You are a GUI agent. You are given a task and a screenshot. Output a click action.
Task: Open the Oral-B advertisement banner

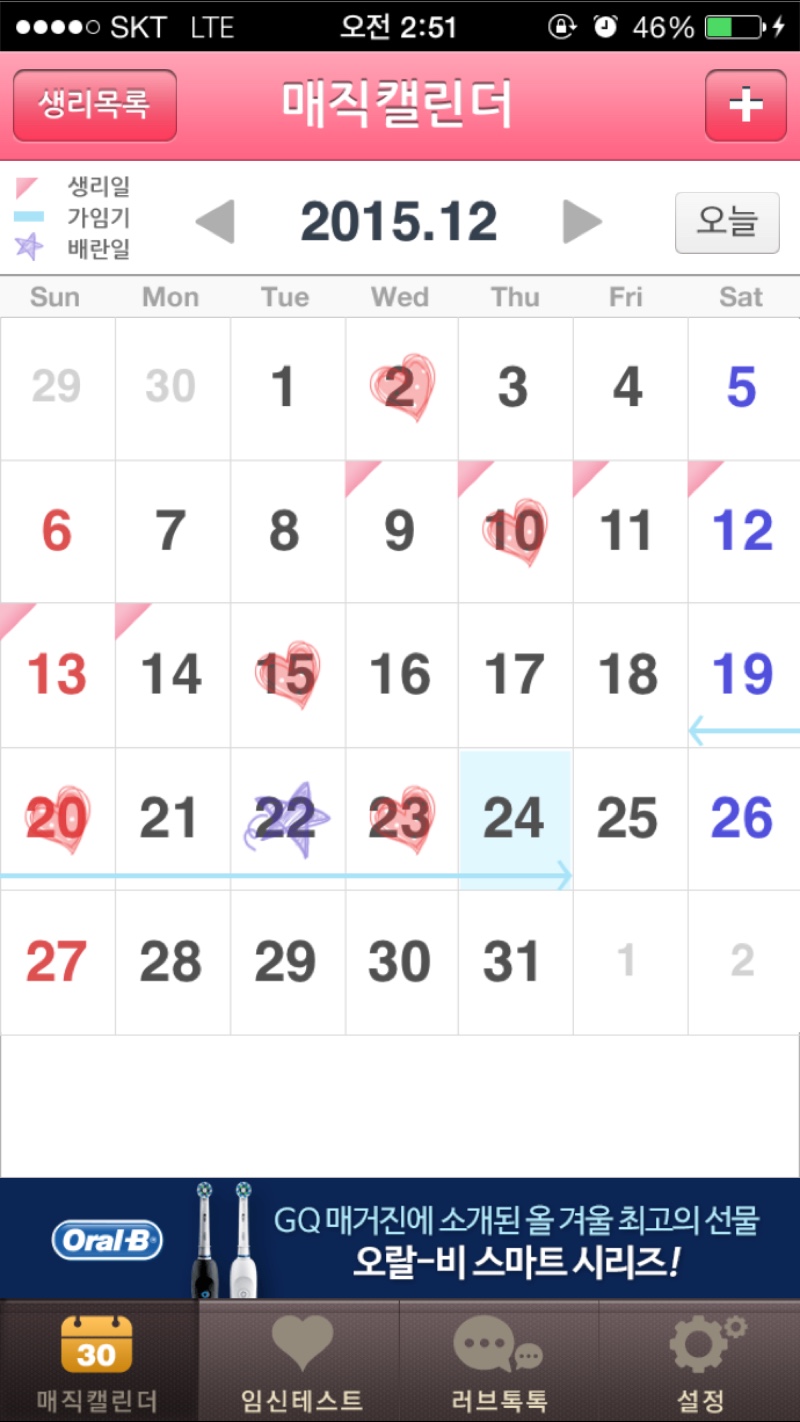(400, 1238)
